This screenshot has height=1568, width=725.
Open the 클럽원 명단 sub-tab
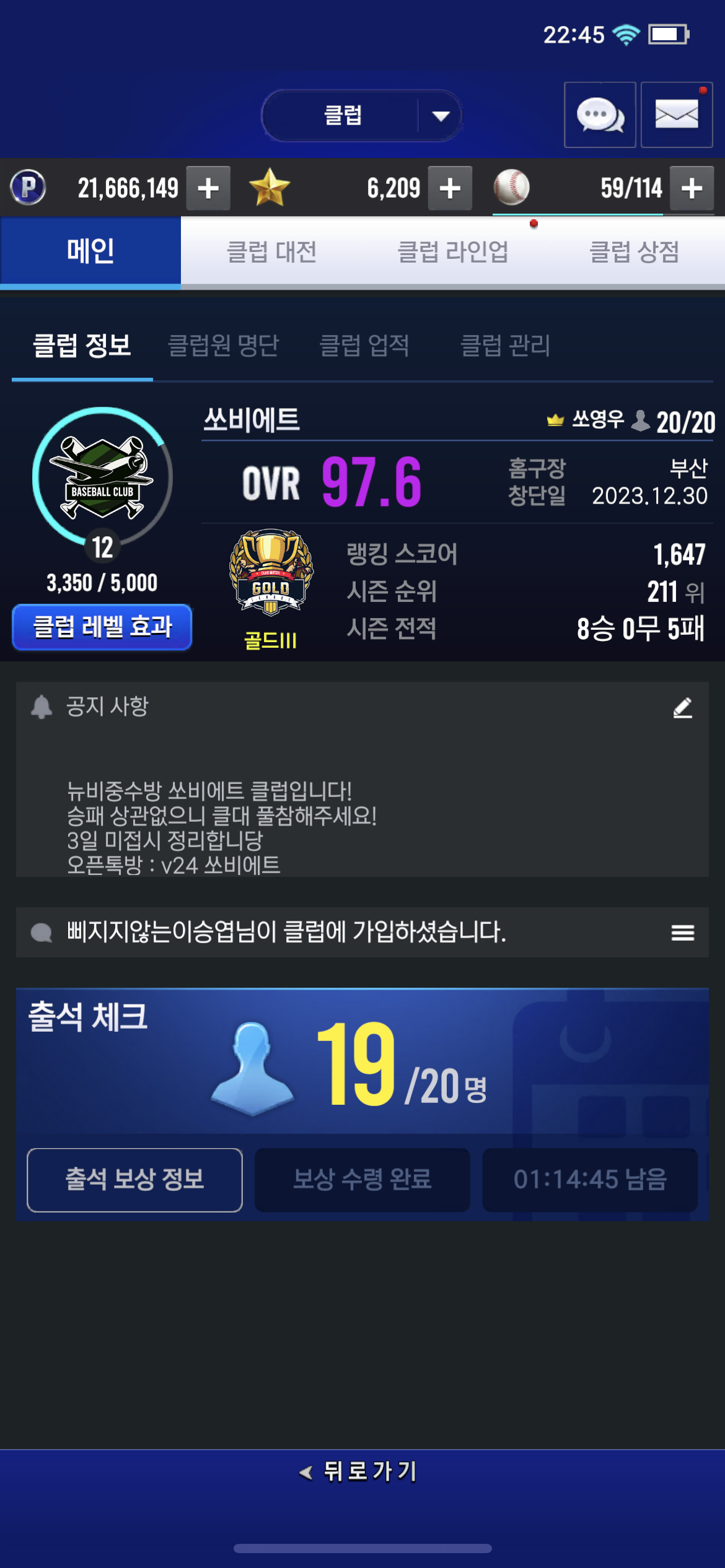(223, 346)
